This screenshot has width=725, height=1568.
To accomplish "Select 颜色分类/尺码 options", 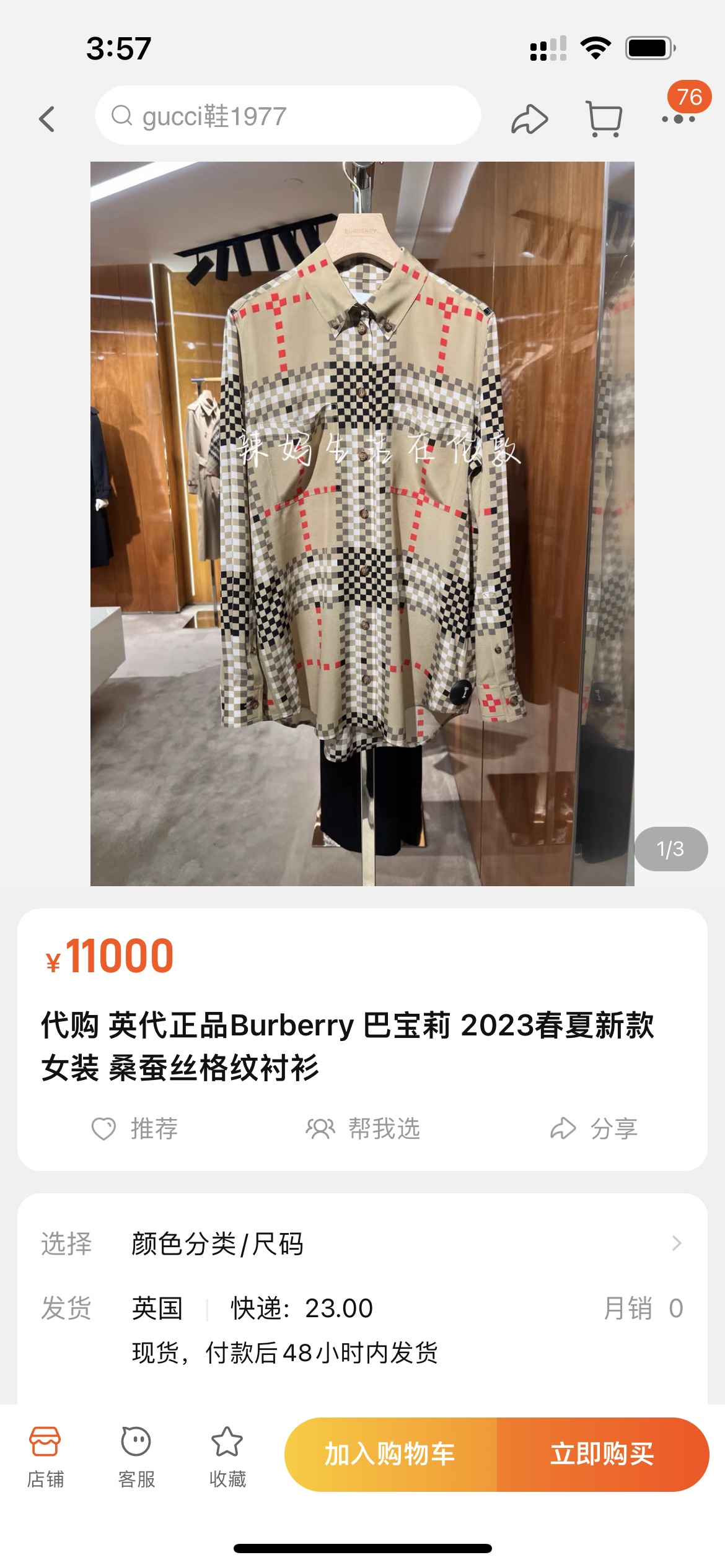I will tap(362, 1244).
